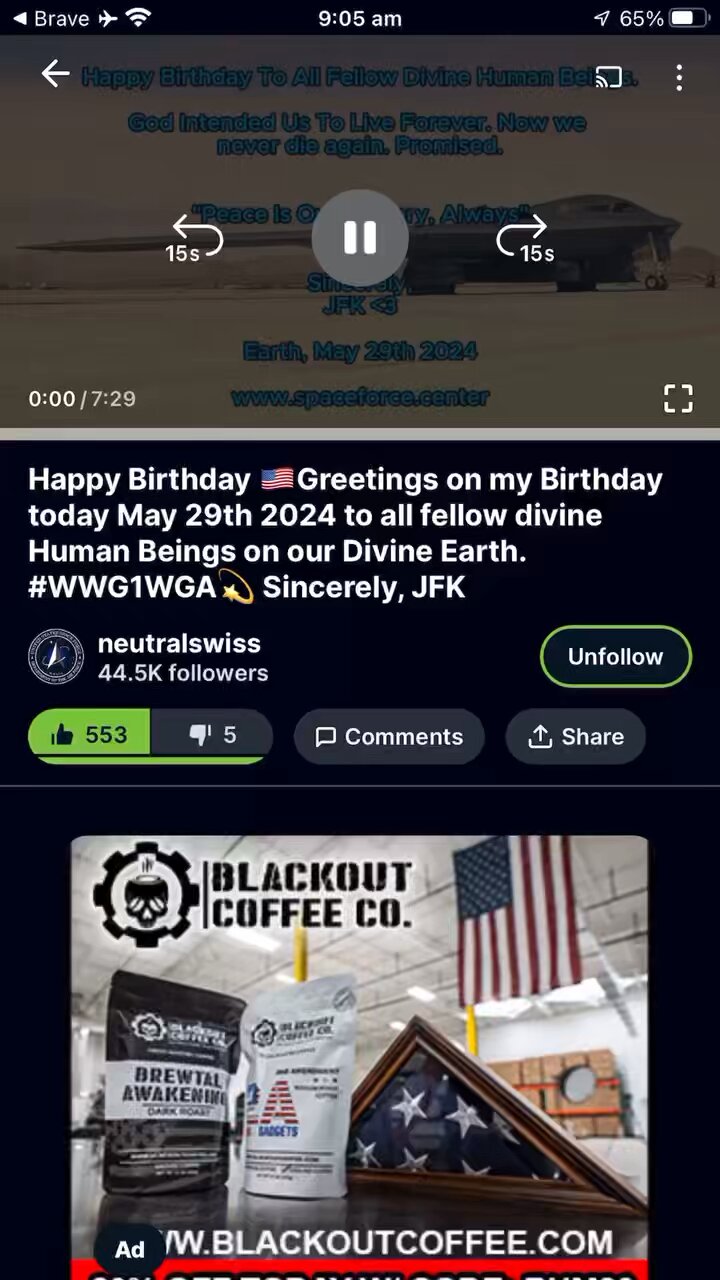Unfollow the neutralswiss channel
This screenshot has height=1280, width=720.
click(x=615, y=657)
